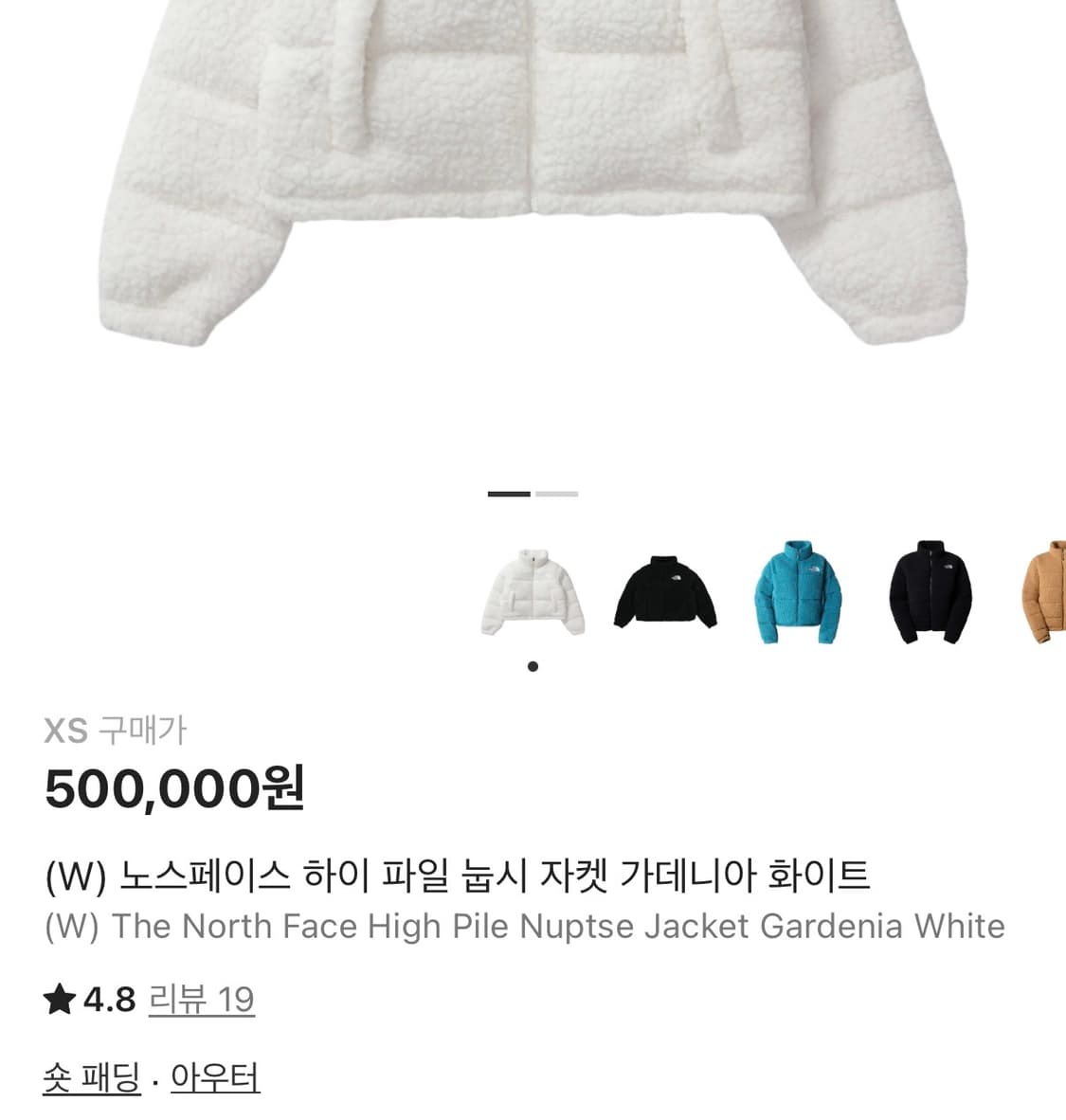Select the black fleece jacket color variant

pos(666,589)
